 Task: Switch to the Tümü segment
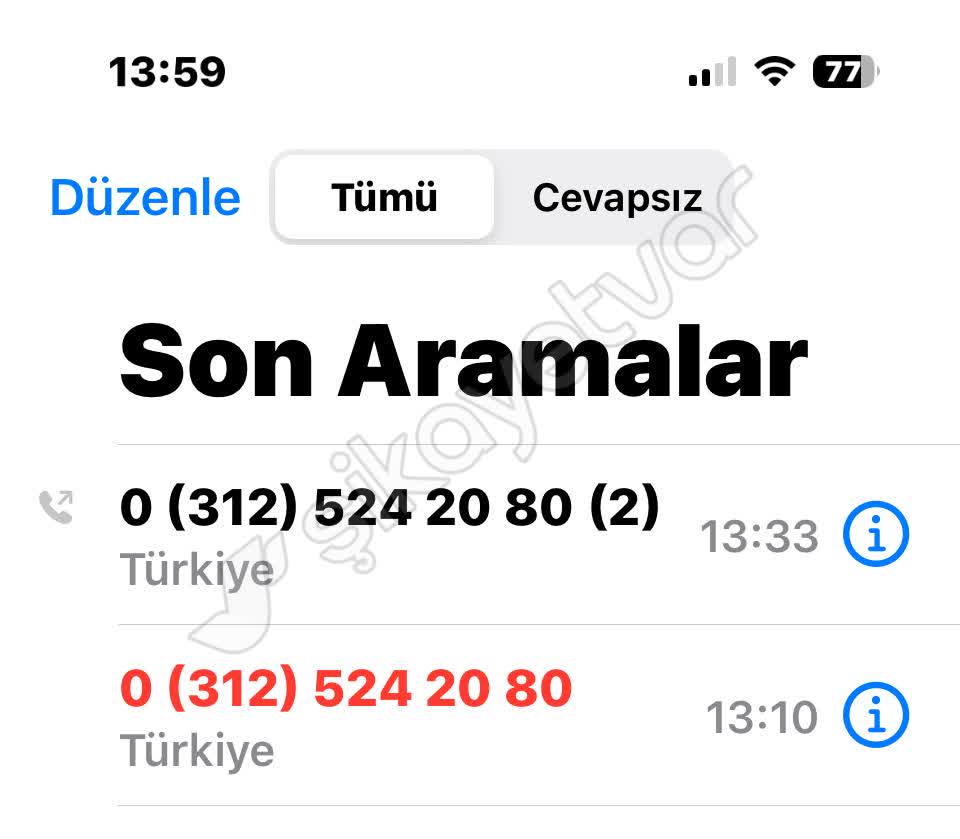click(384, 197)
